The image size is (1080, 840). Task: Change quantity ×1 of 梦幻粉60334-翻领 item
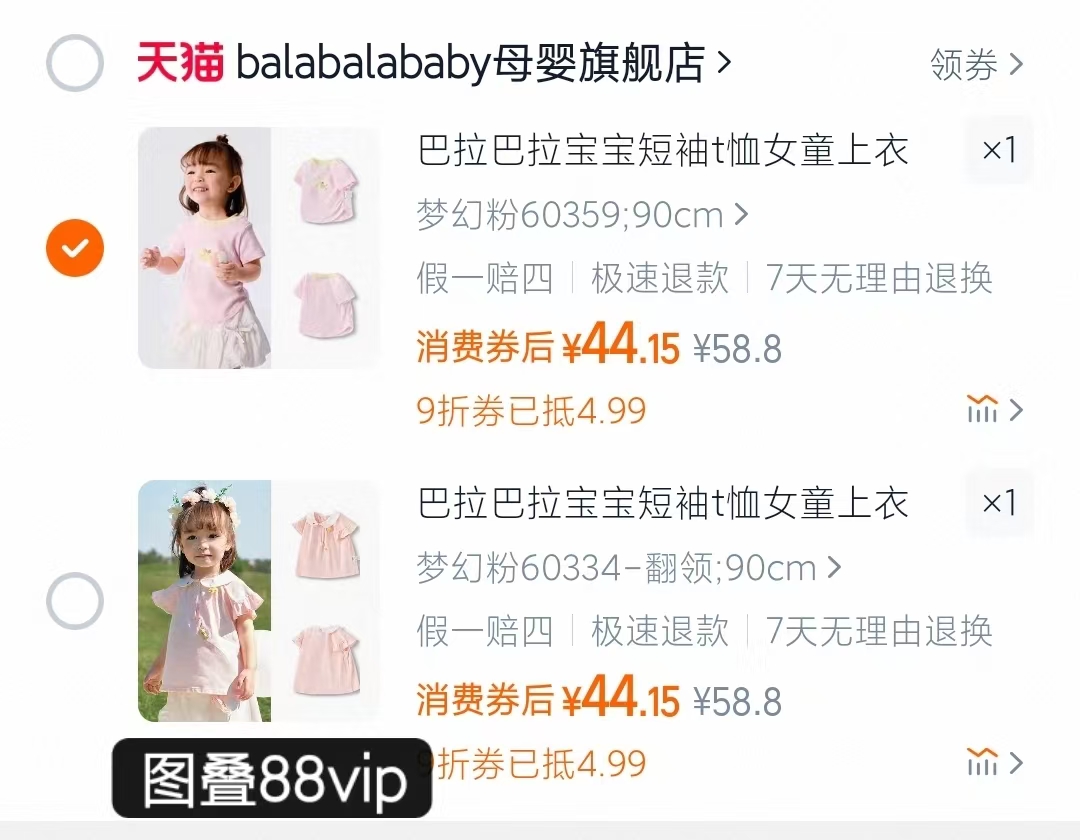click(998, 502)
